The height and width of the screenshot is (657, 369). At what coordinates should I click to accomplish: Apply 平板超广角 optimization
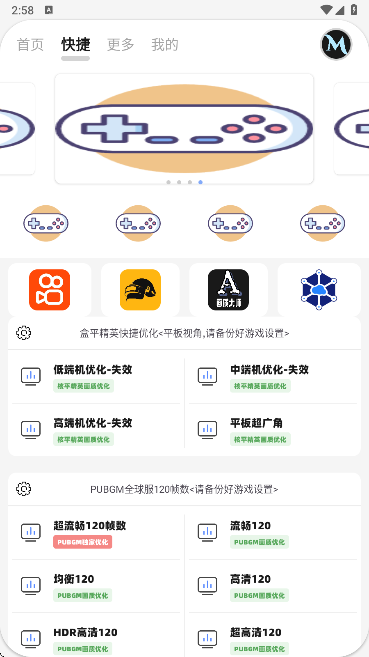click(273, 430)
